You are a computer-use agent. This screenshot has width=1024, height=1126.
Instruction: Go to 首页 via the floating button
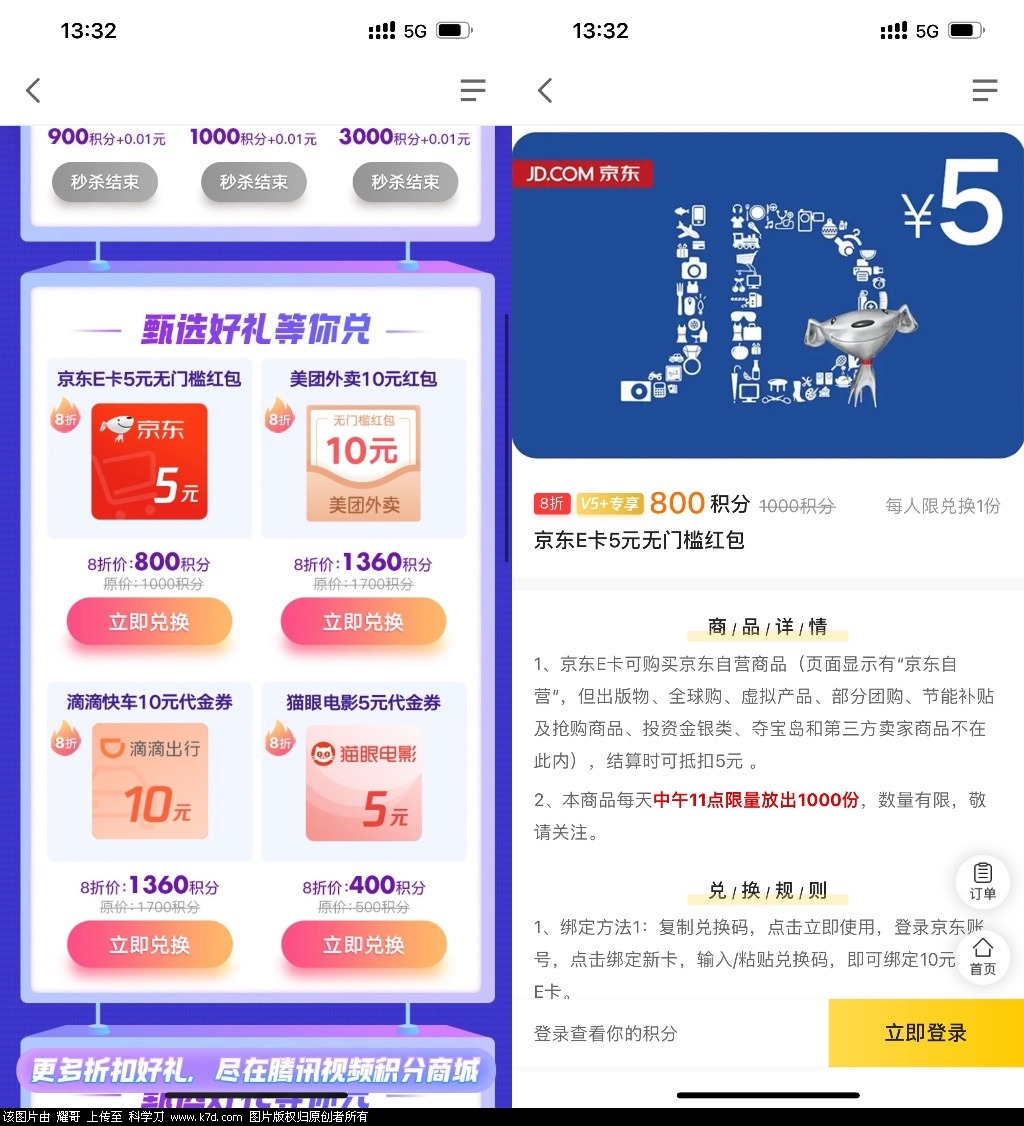click(x=982, y=956)
